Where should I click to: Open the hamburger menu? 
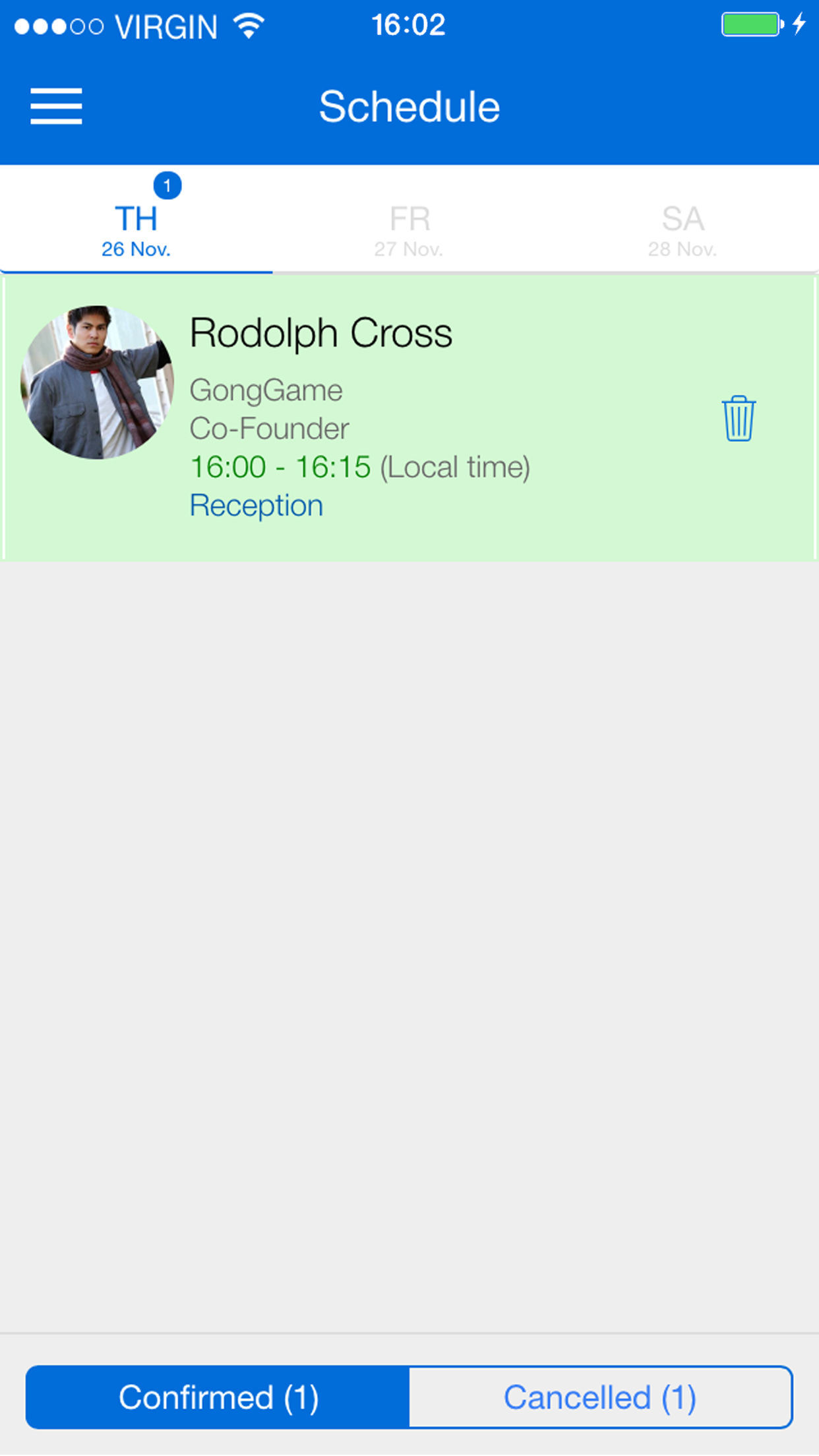pyautogui.click(x=56, y=106)
